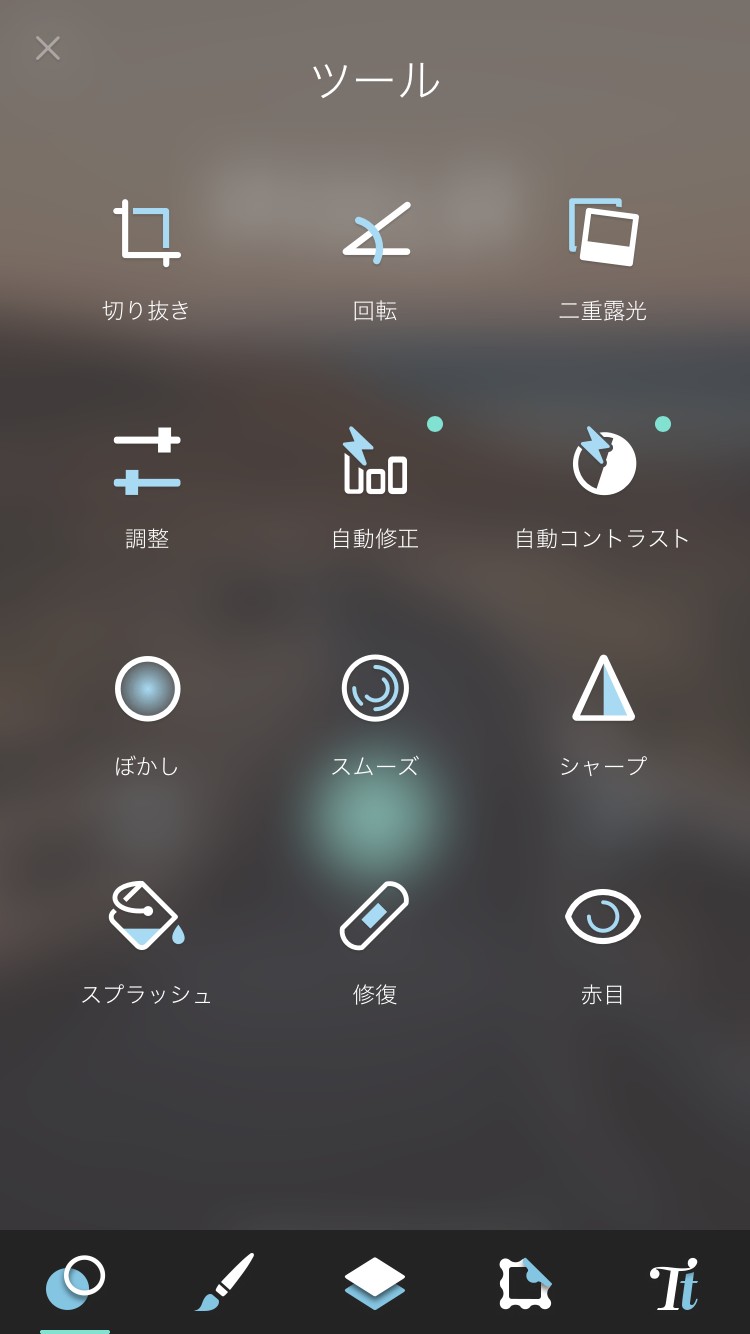
Task: Close the ツール panel
Action: pyautogui.click(x=47, y=48)
